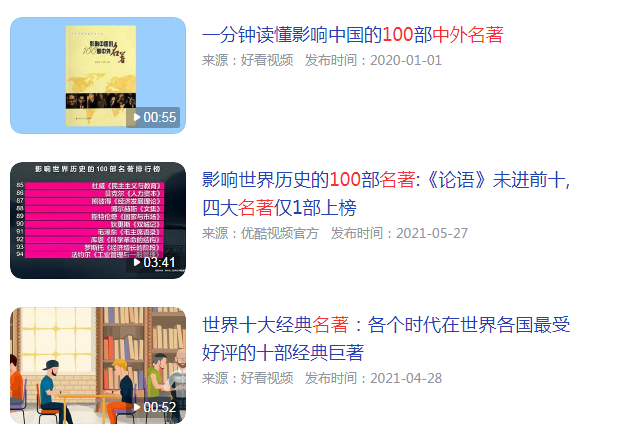Open '一分钟读懂影响中国的100部中外名著' result

point(352,35)
